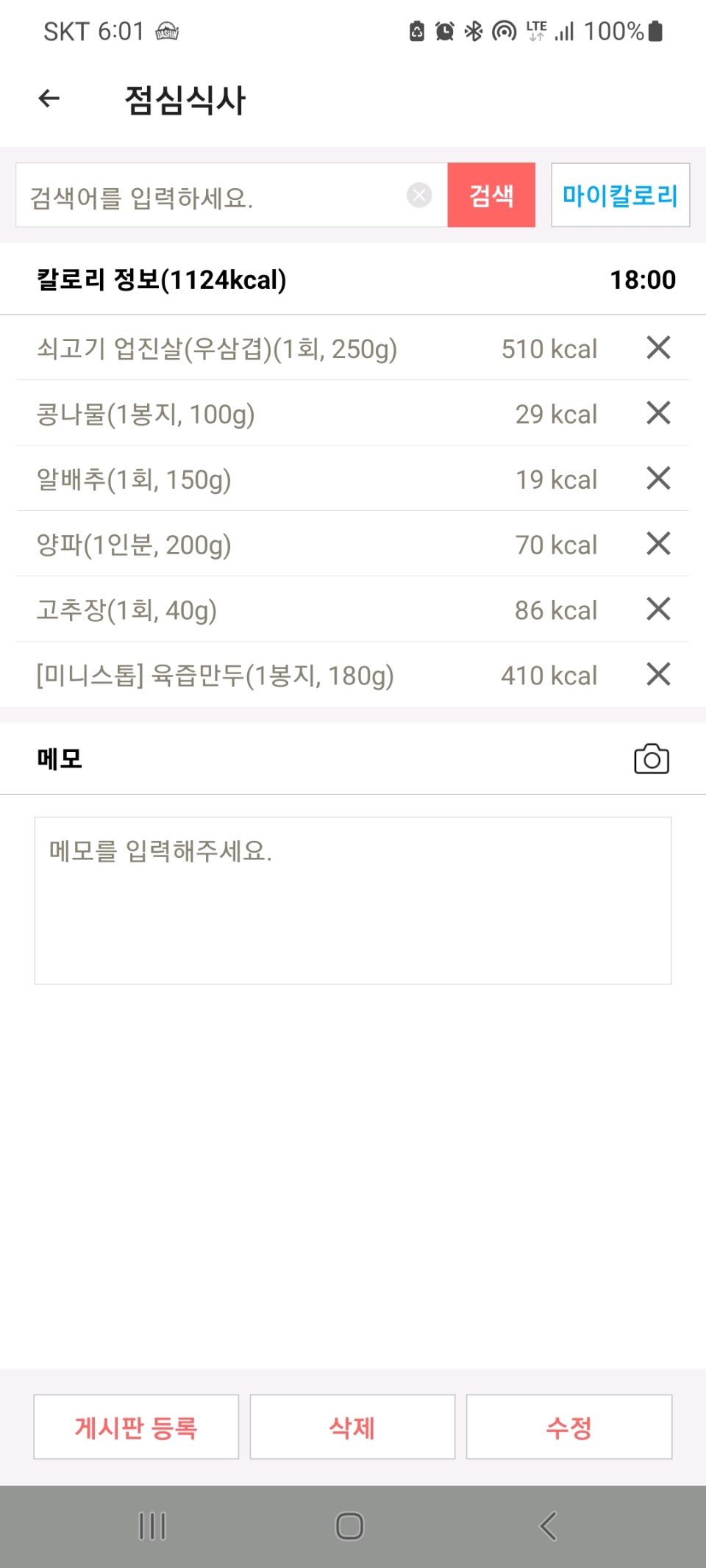Tap 삭제 to delete this meal record
This screenshot has width=706, height=1568.
(352, 1427)
